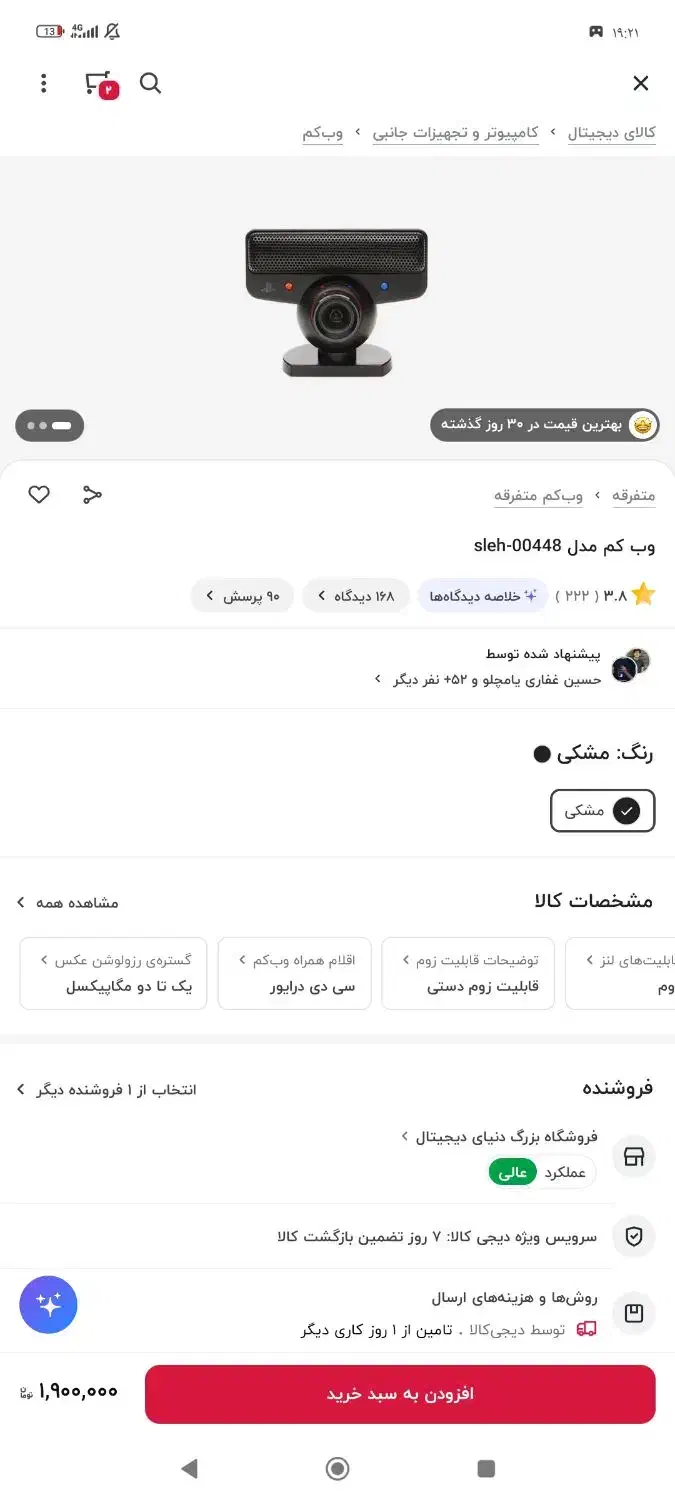
Task: Add product to favorites with heart icon
Action: pos(39,494)
